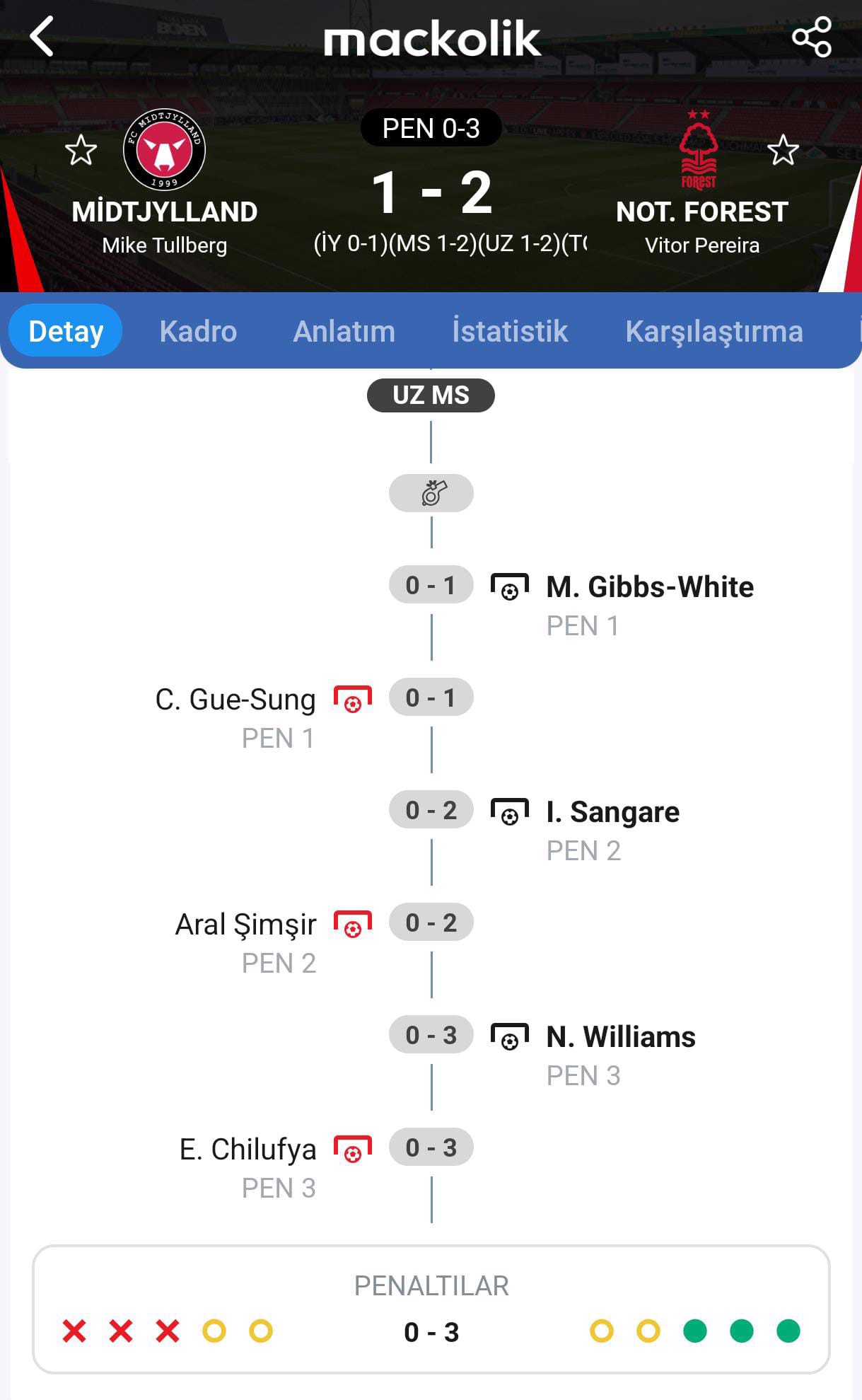View E. Chilufya player profile
This screenshot has width=862, height=1400.
[x=247, y=1150]
